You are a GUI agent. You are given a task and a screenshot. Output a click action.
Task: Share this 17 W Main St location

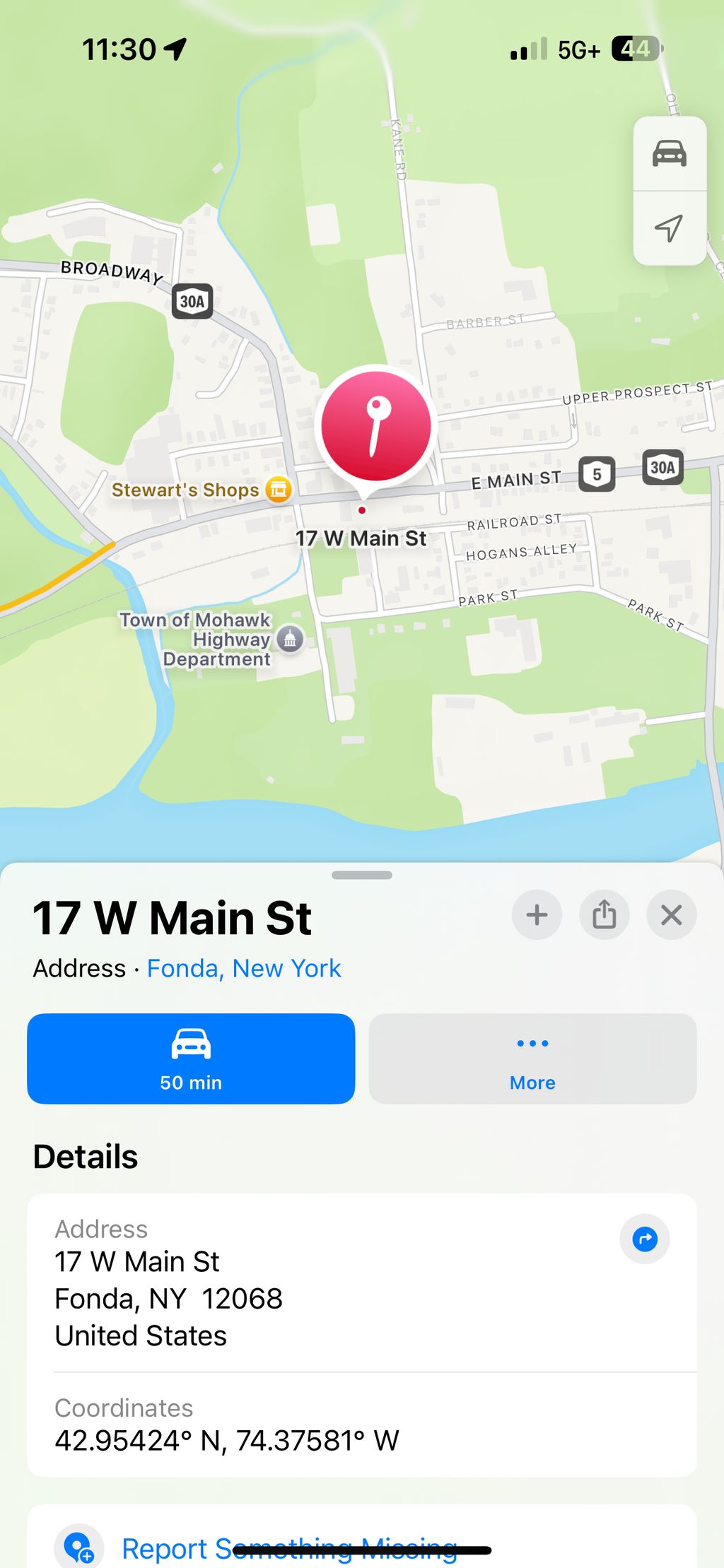[x=604, y=915]
